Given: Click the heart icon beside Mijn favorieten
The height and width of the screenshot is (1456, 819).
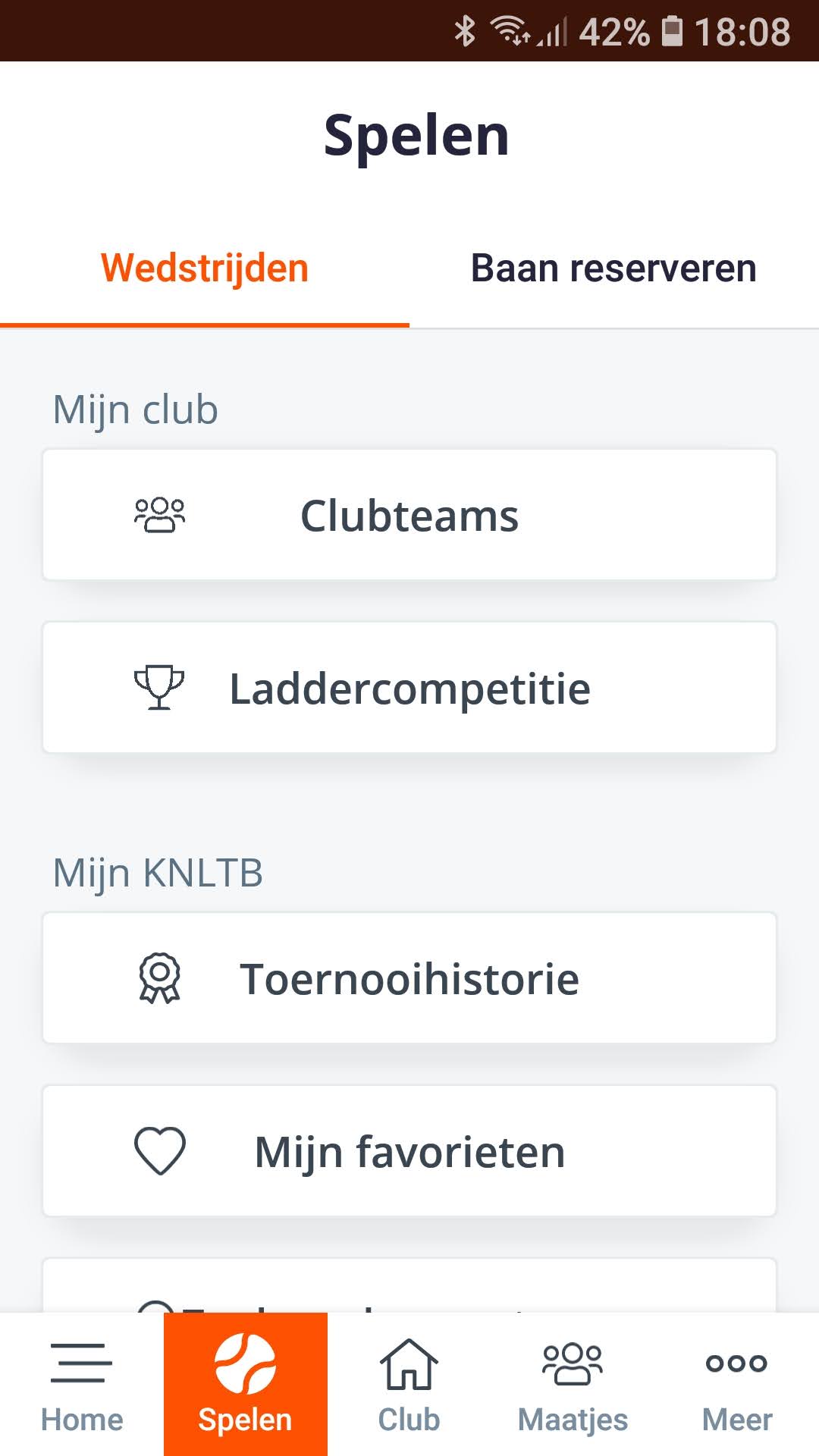Looking at the screenshot, I should pyautogui.click(x=159, y=1150).
